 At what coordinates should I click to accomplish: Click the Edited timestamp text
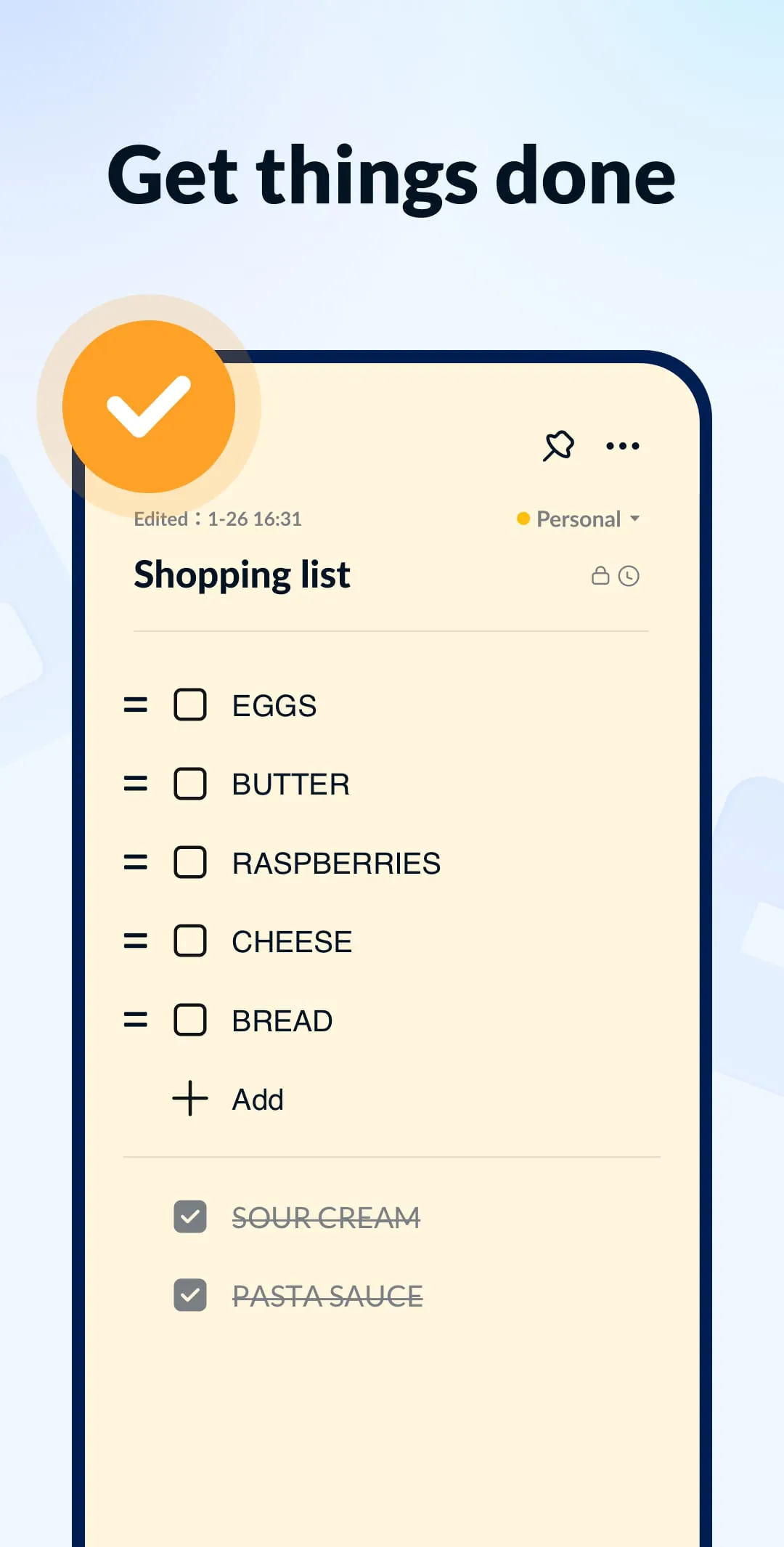(218, 519)
